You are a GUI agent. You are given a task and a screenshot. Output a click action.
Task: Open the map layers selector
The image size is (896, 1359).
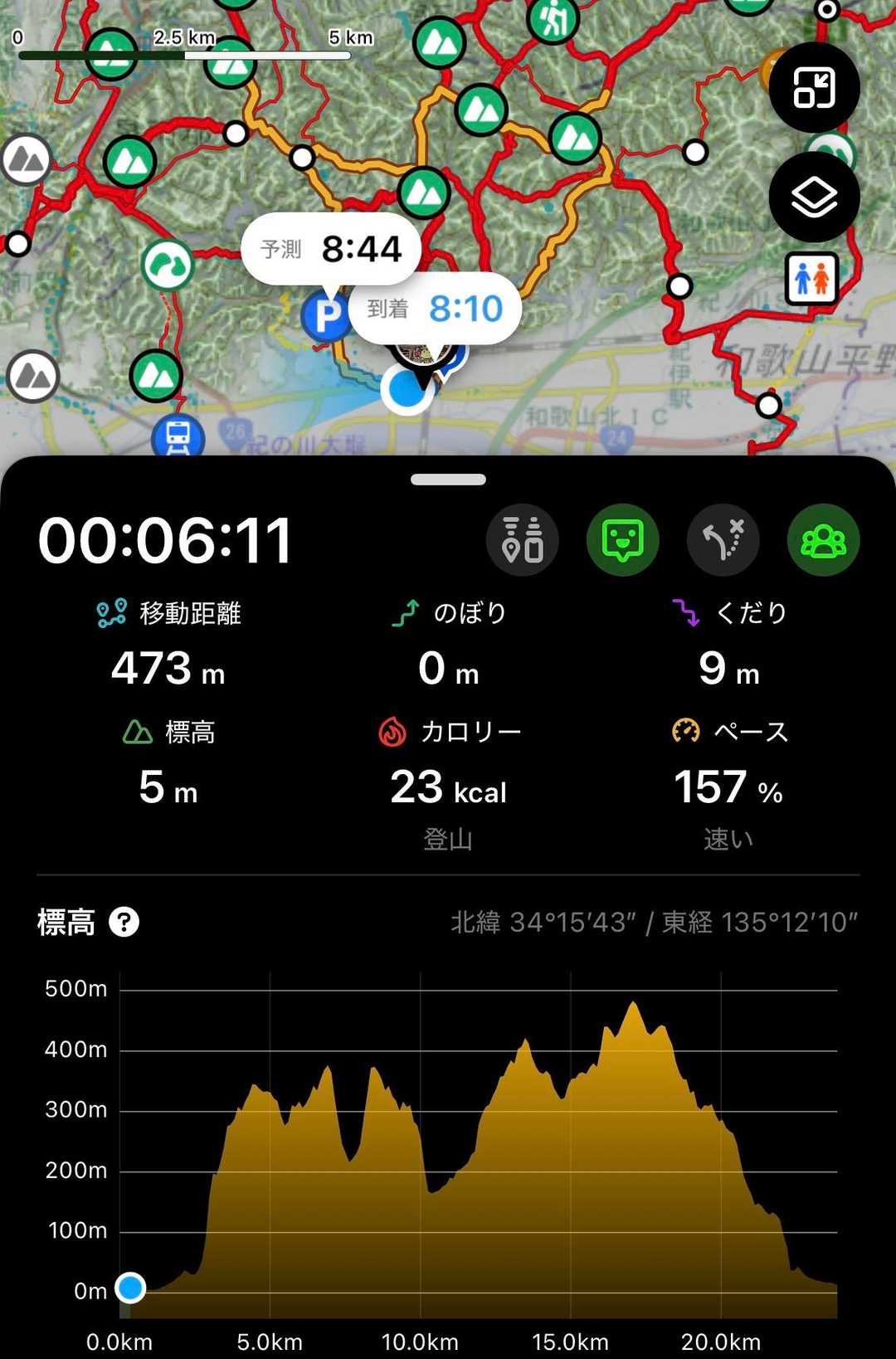point(814,197)
